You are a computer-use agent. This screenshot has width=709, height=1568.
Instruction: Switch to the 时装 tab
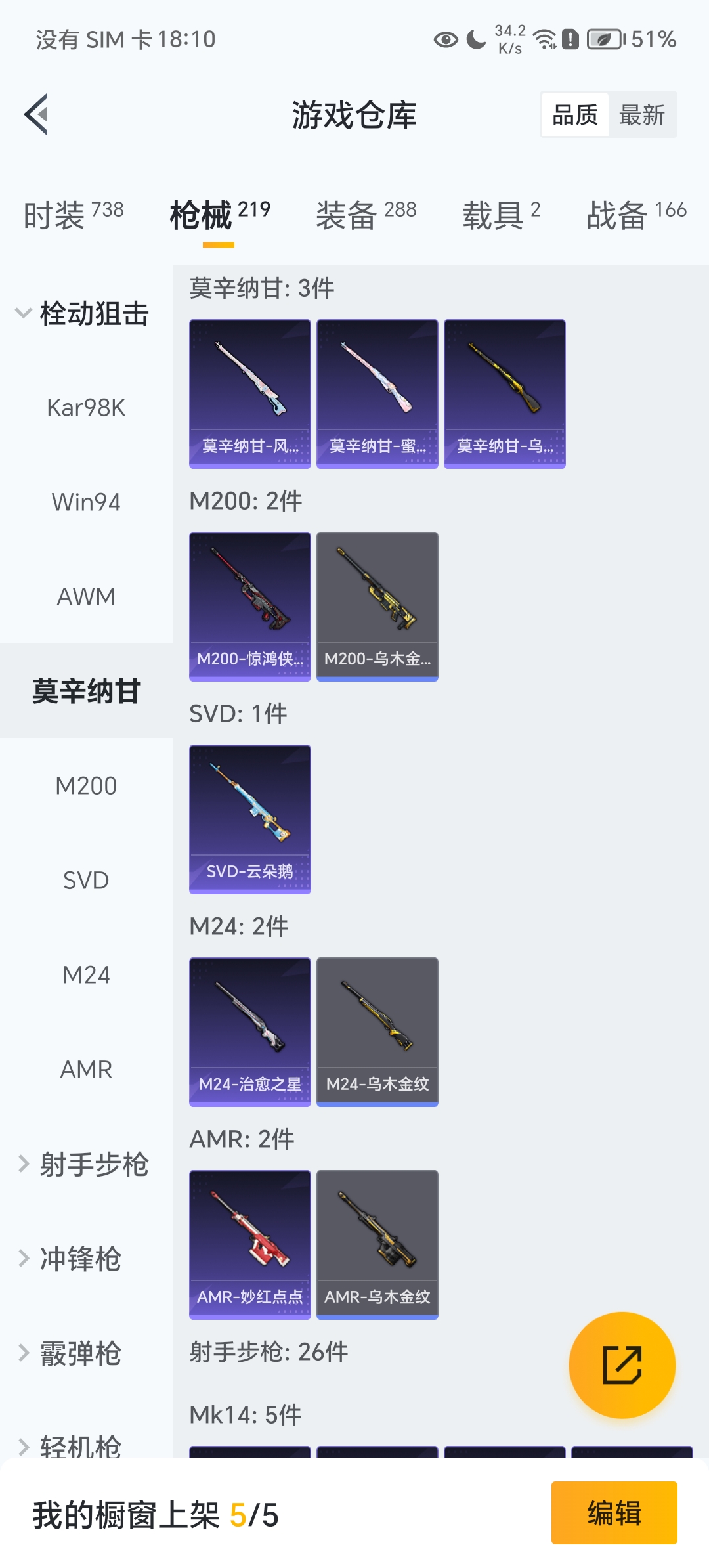point(73,215)
